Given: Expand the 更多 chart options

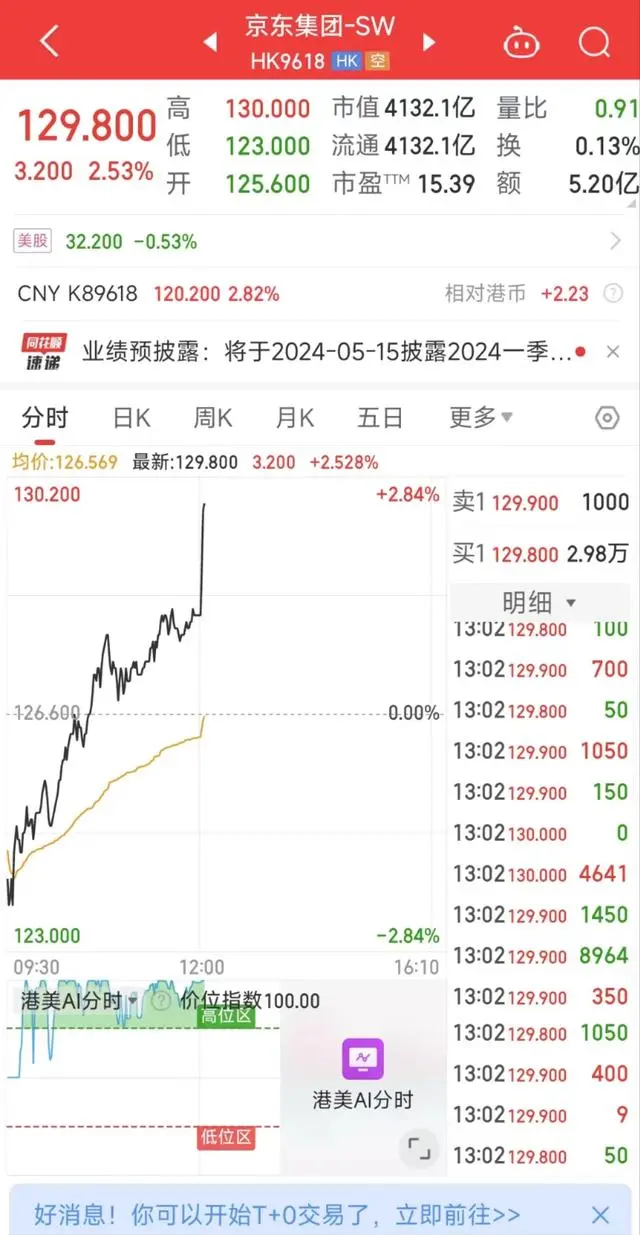Looking at the screenshot, I should (481, 417).
